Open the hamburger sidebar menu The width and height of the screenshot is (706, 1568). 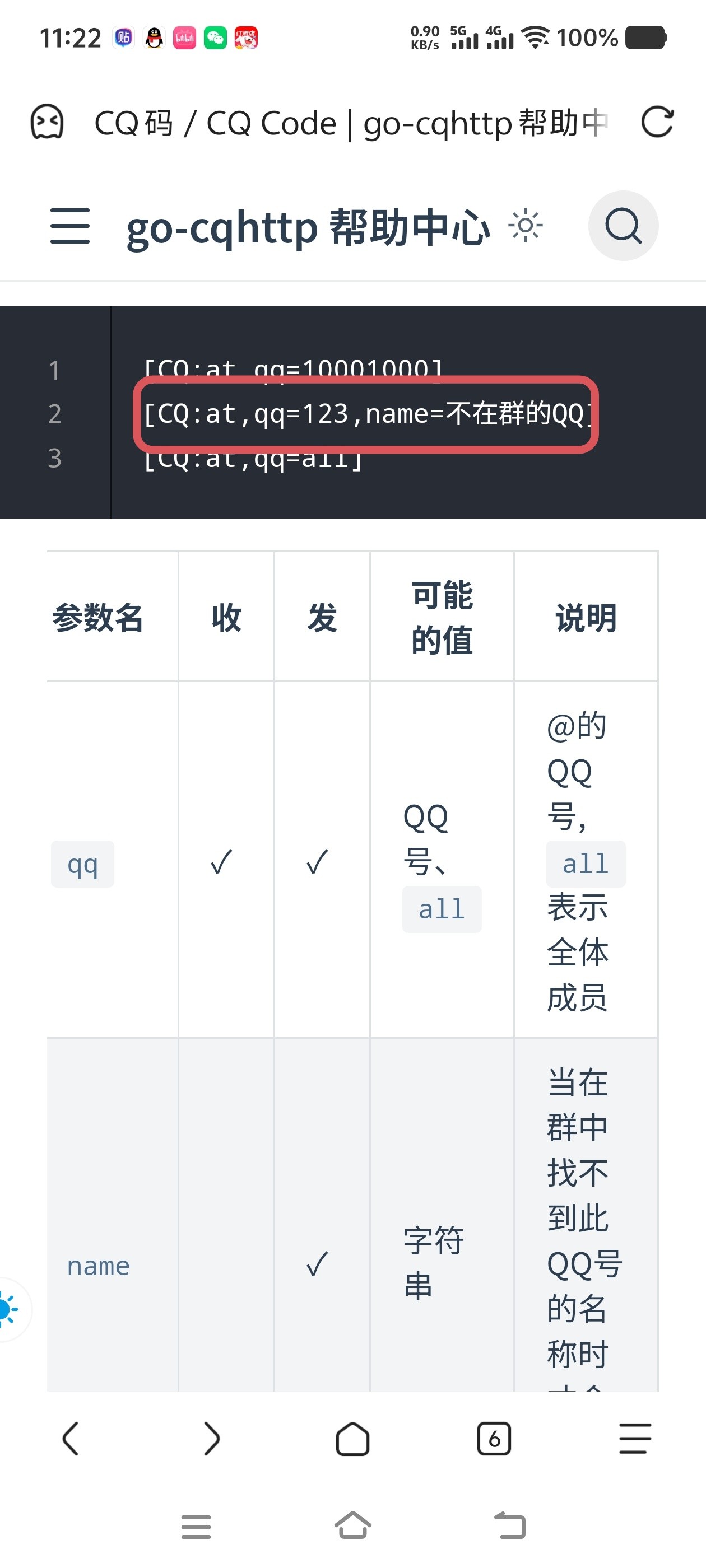[69, 226]
